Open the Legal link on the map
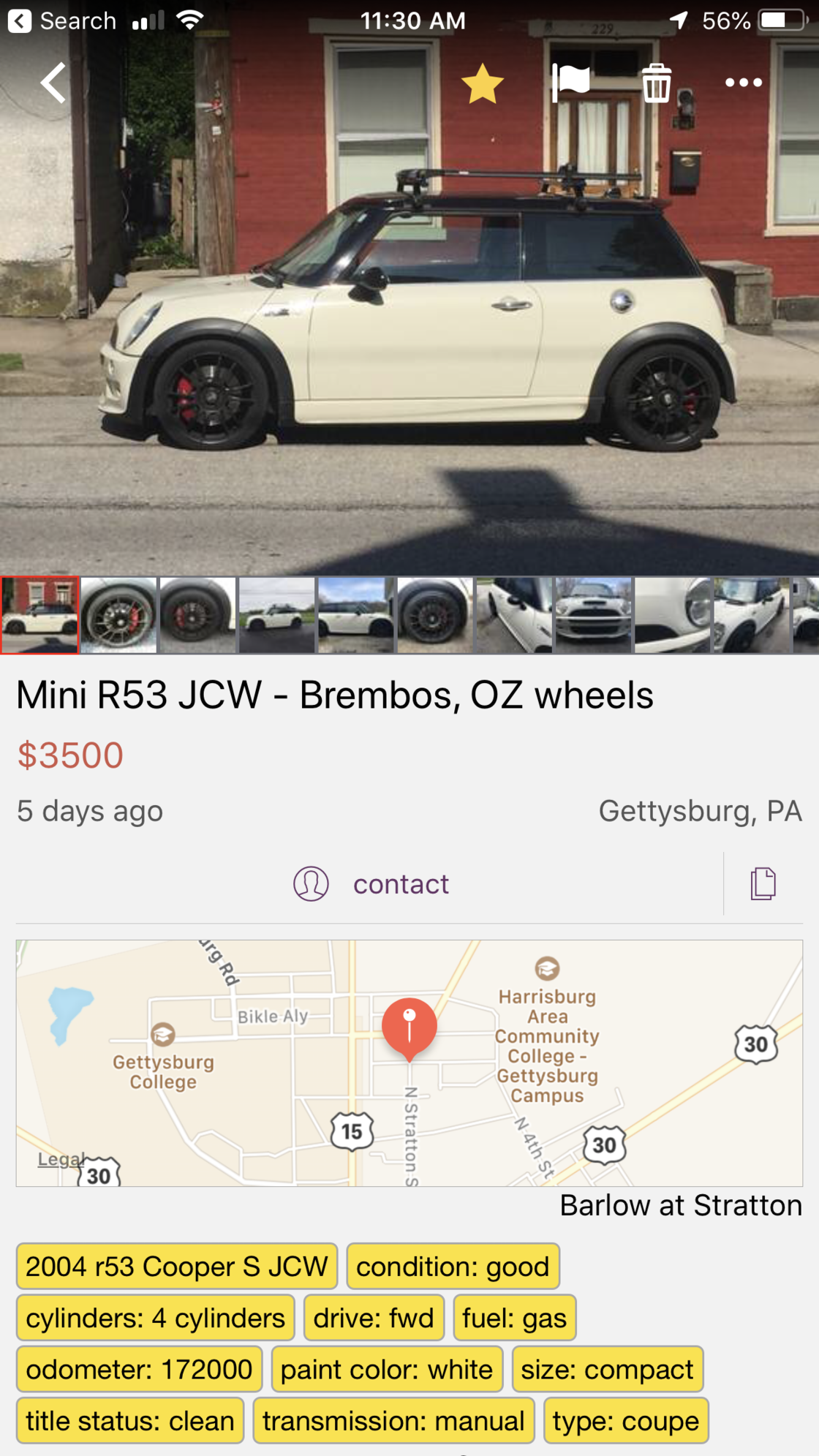 60,1159
